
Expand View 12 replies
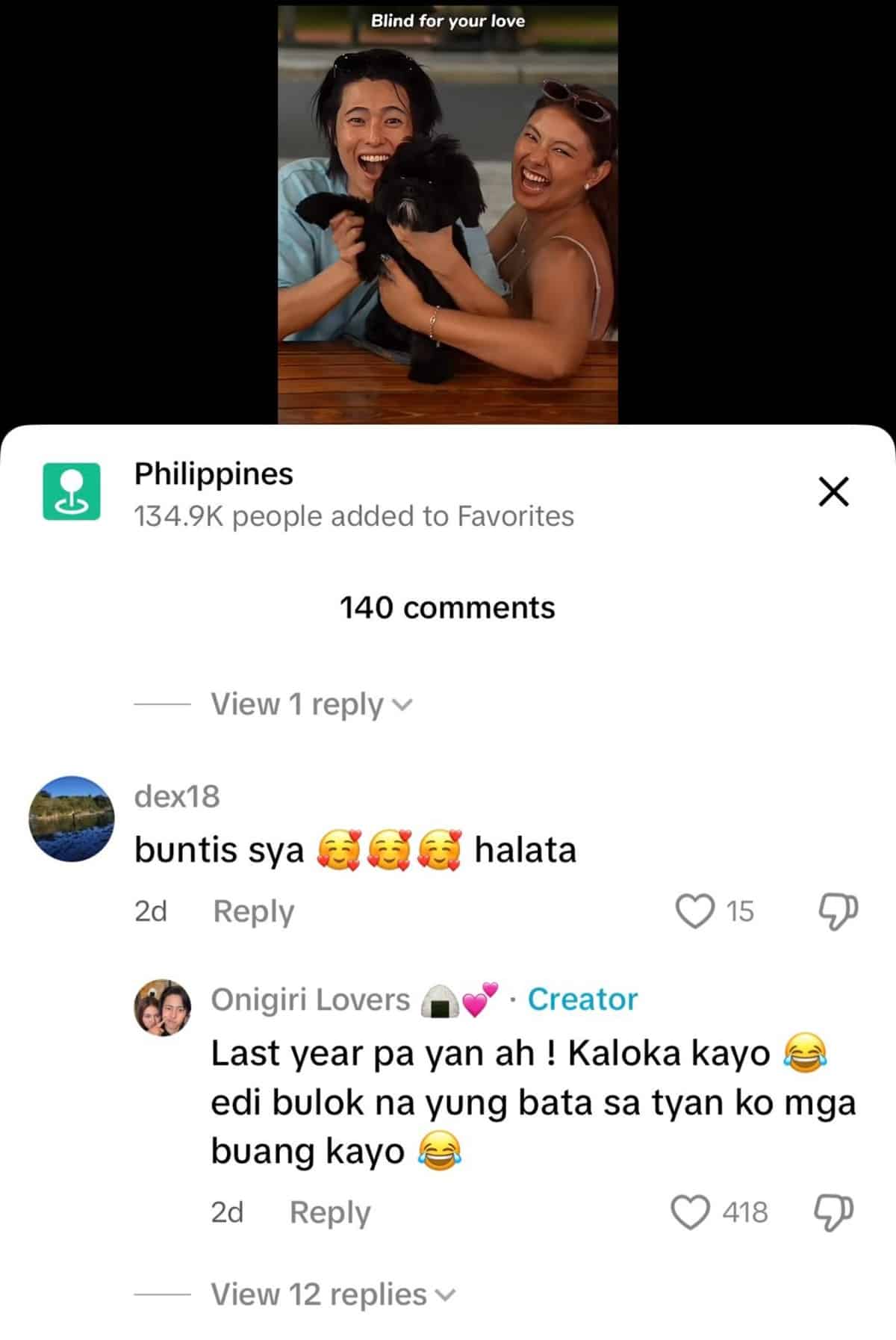332,1294
